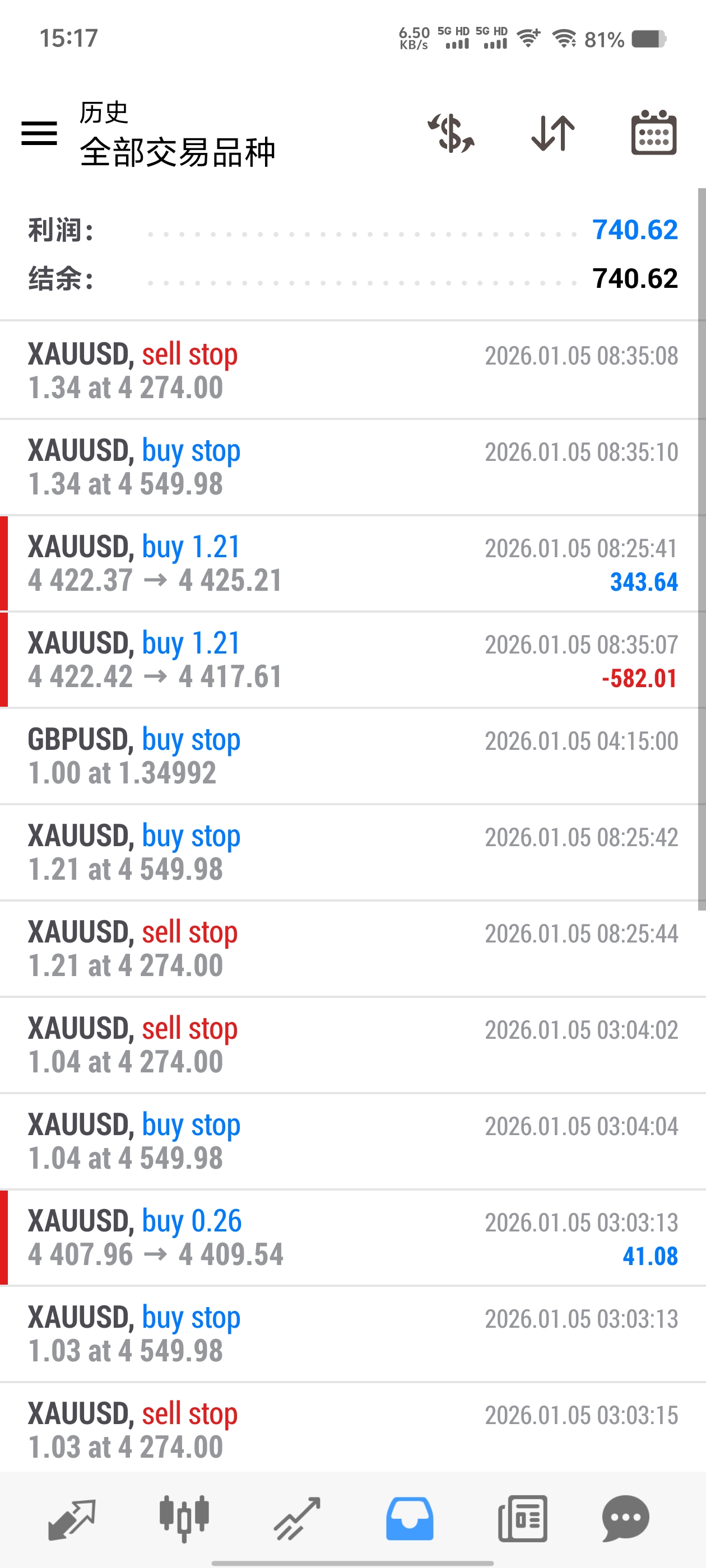
Task: Select the History inbox tab
Action: click(410, 1518)
